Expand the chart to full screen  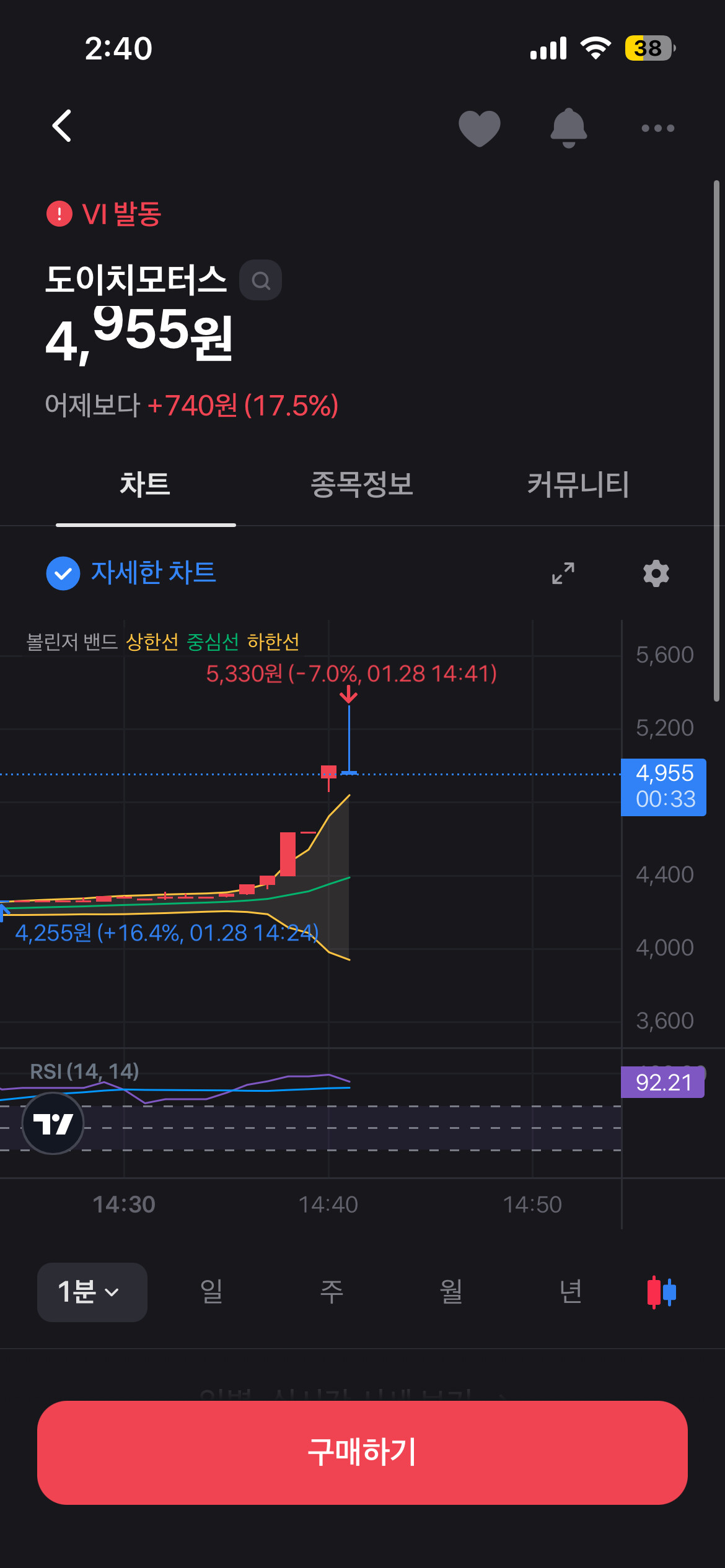click(563, 573)
